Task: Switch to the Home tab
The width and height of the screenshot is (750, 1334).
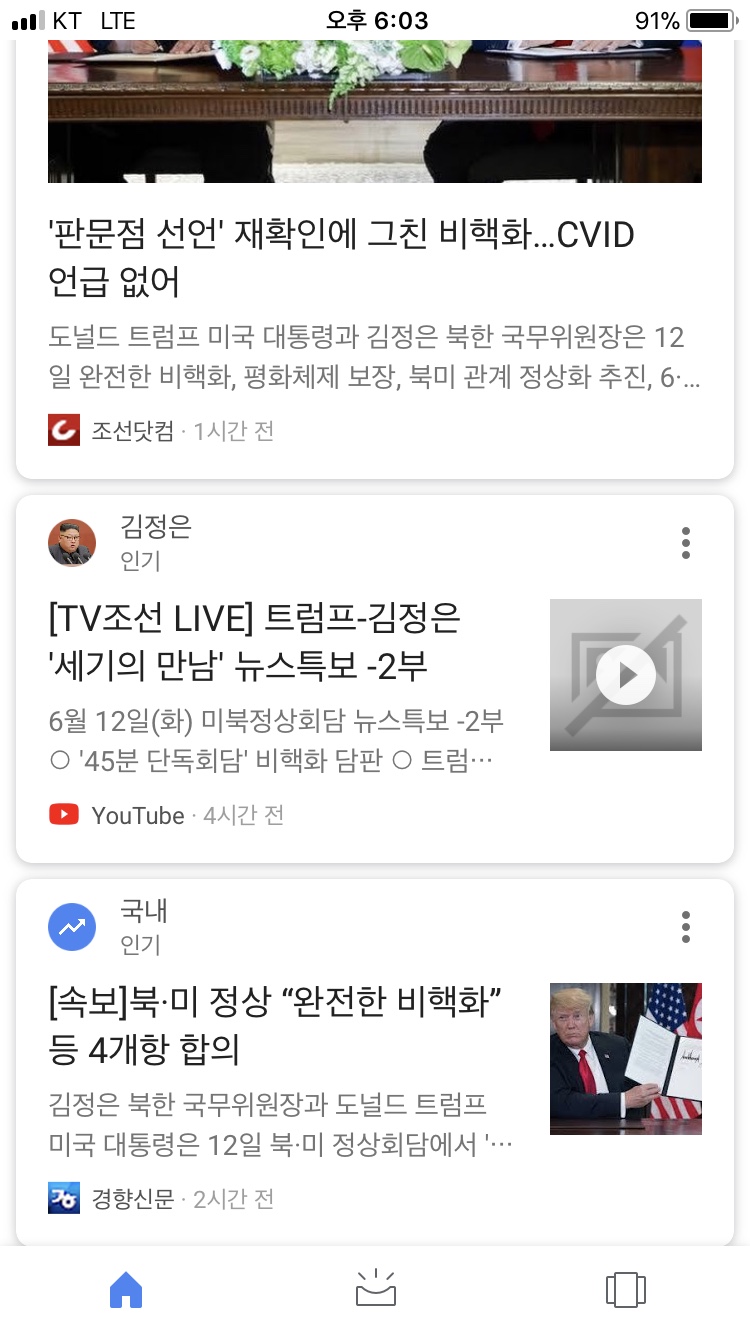Action: coord(125,1290)
